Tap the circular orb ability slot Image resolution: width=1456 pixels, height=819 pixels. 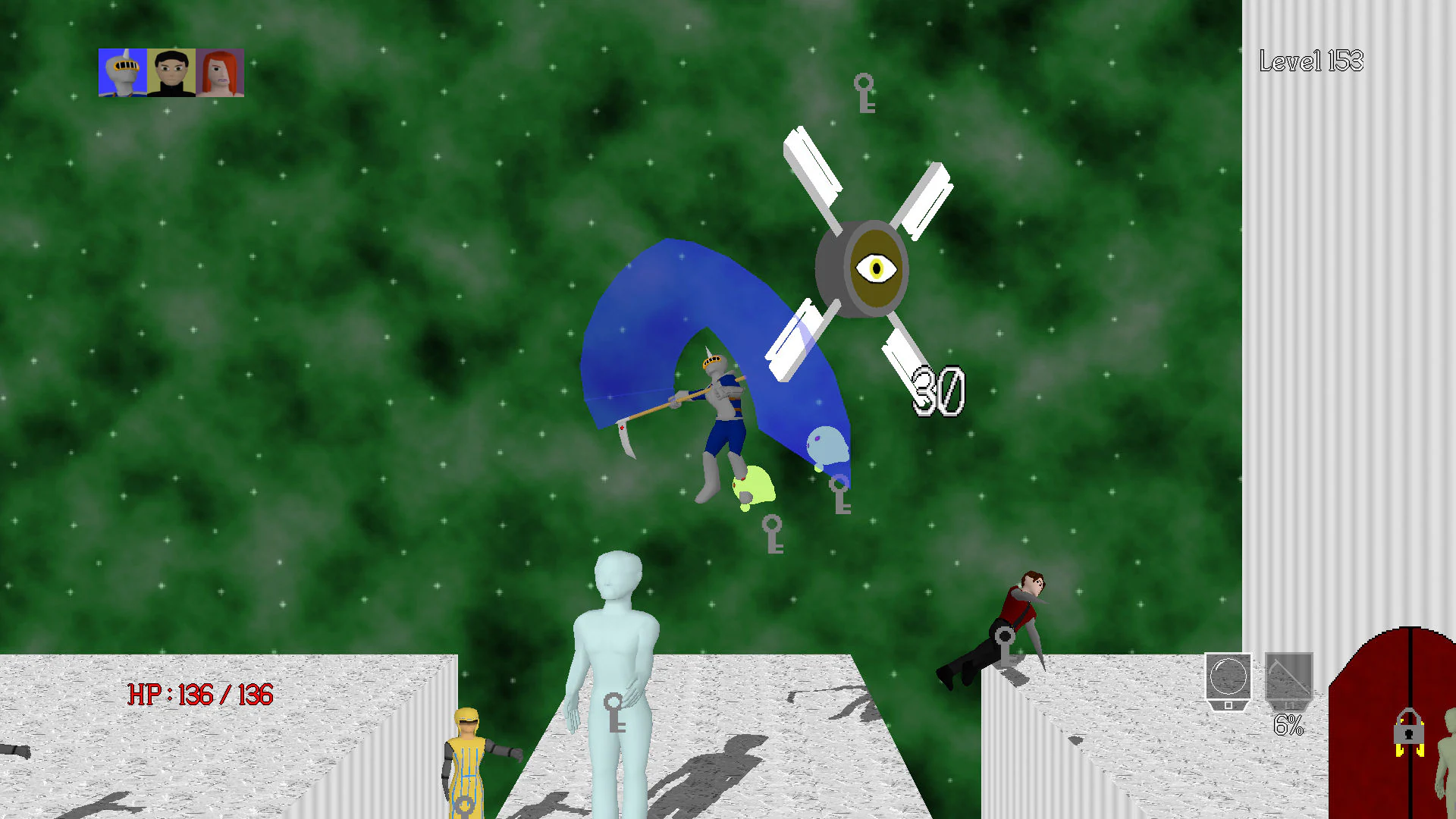(1228, 676)
